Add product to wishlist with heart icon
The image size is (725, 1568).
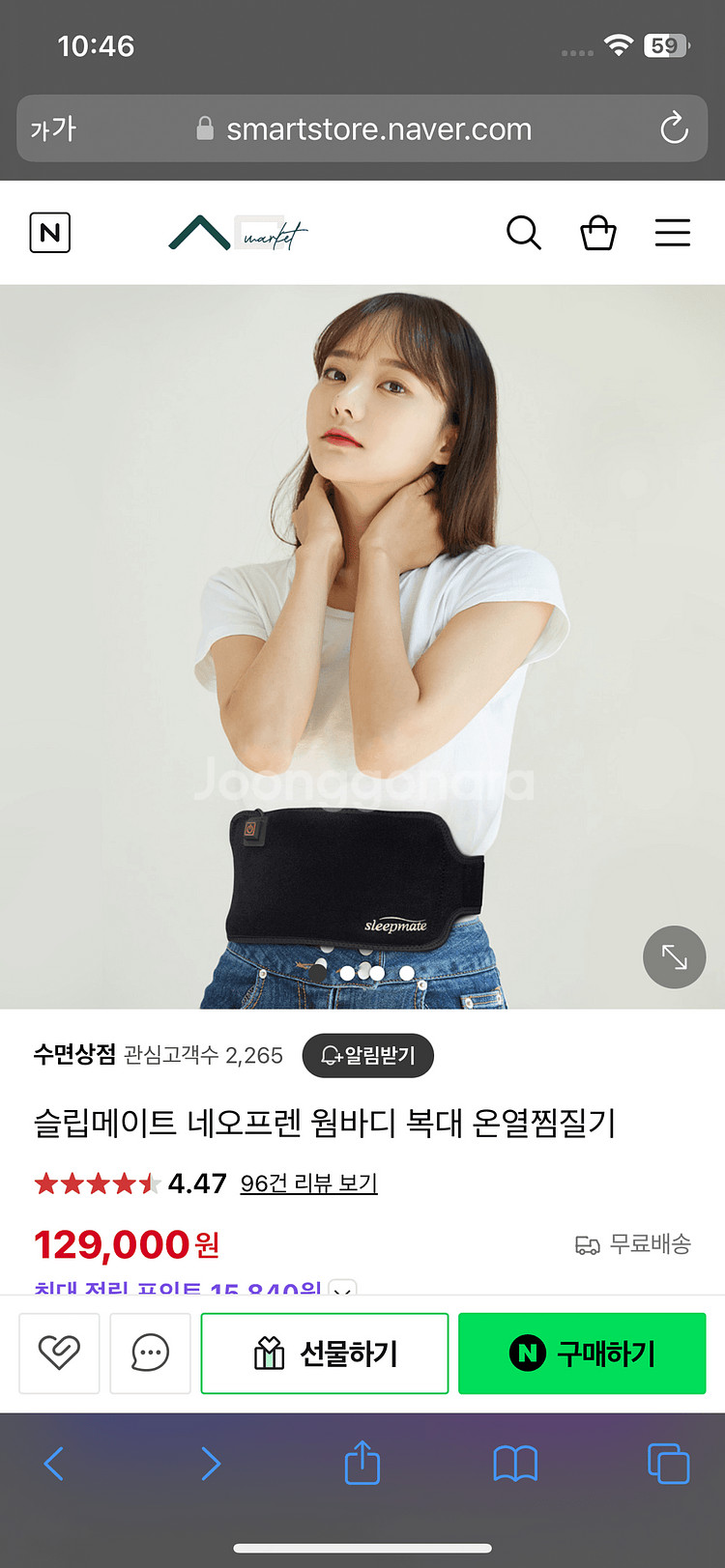(x=59, y=1353)
